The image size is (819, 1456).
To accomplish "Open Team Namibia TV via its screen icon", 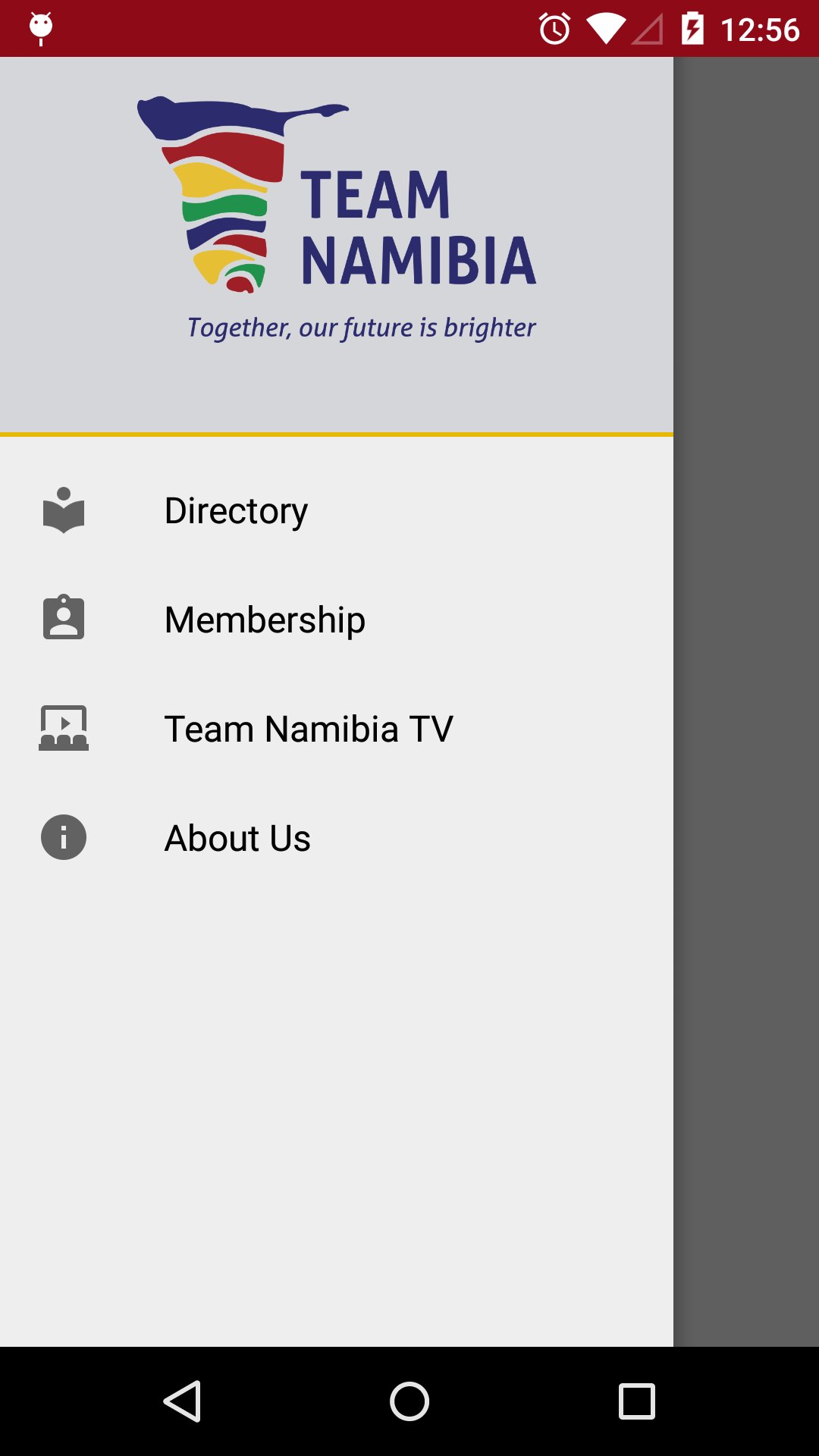I will (x=63, y=728).
